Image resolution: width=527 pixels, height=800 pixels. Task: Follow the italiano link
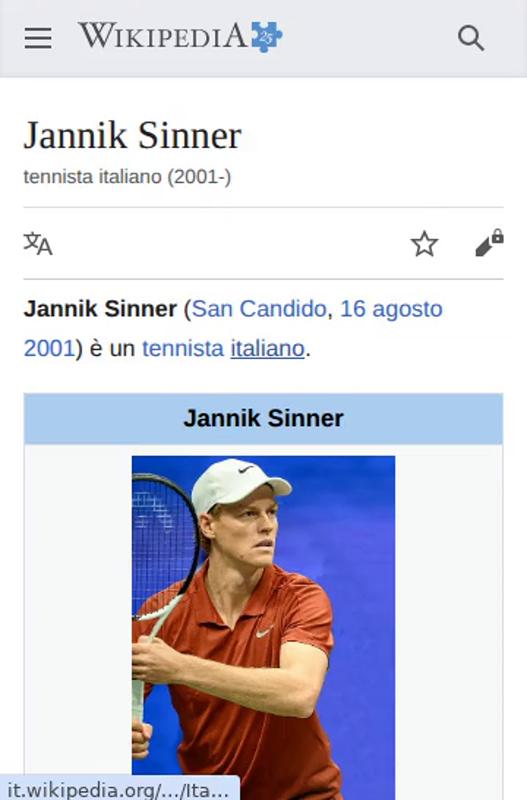pos(267,348)
